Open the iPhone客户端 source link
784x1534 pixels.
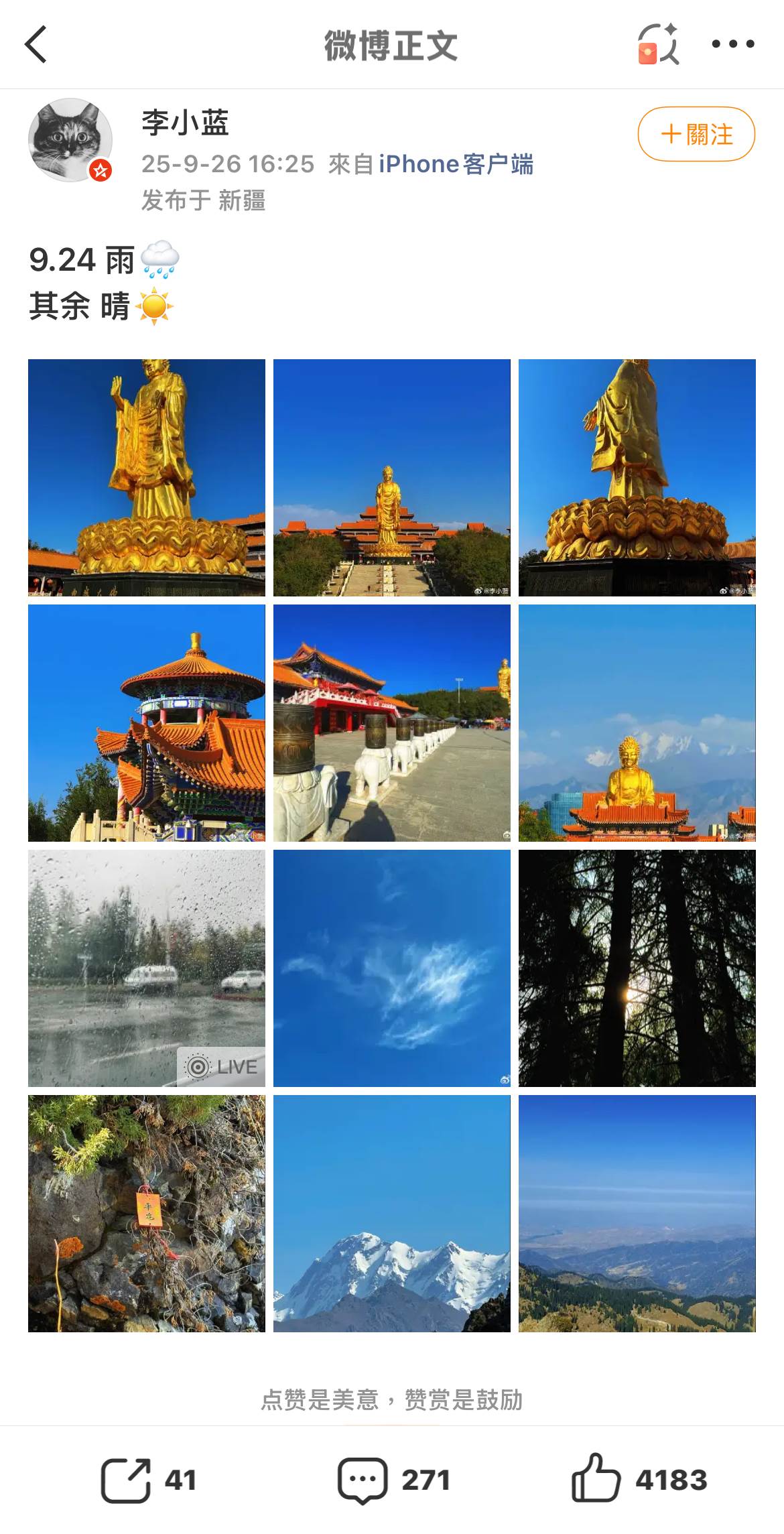pyautogui.click(x=456, y=164)
